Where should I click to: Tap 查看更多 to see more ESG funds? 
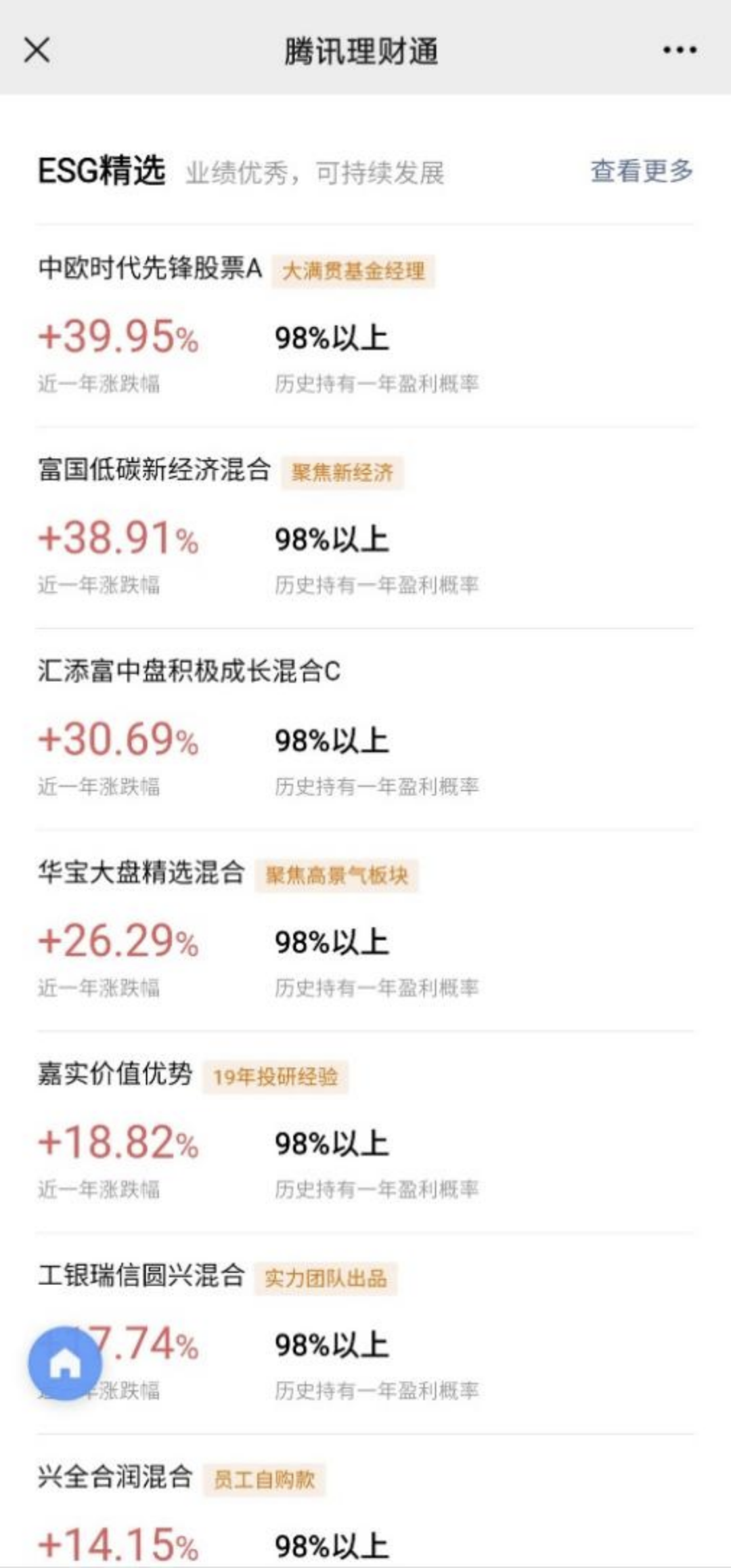[641, 171]
